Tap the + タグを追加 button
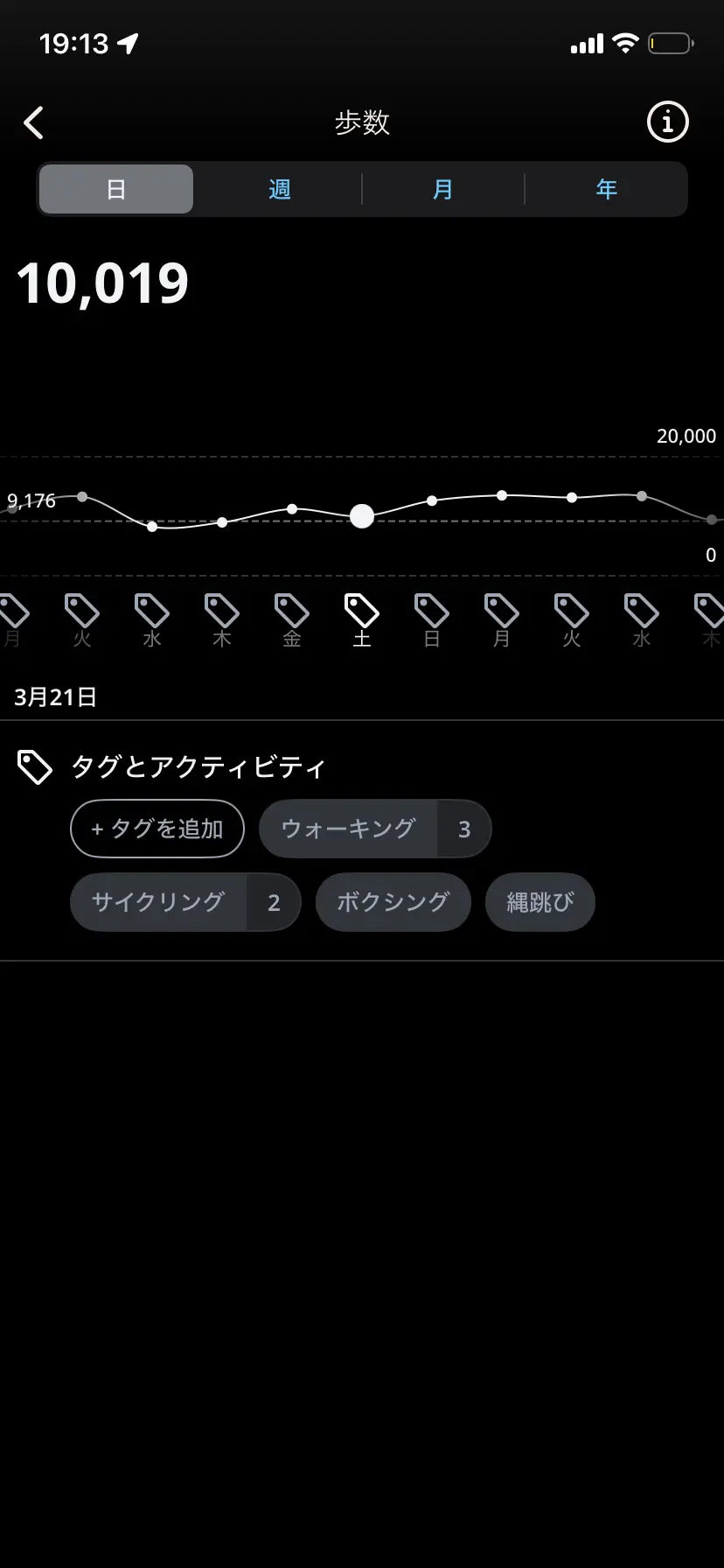724x1568 pixels. coord(157,829)
